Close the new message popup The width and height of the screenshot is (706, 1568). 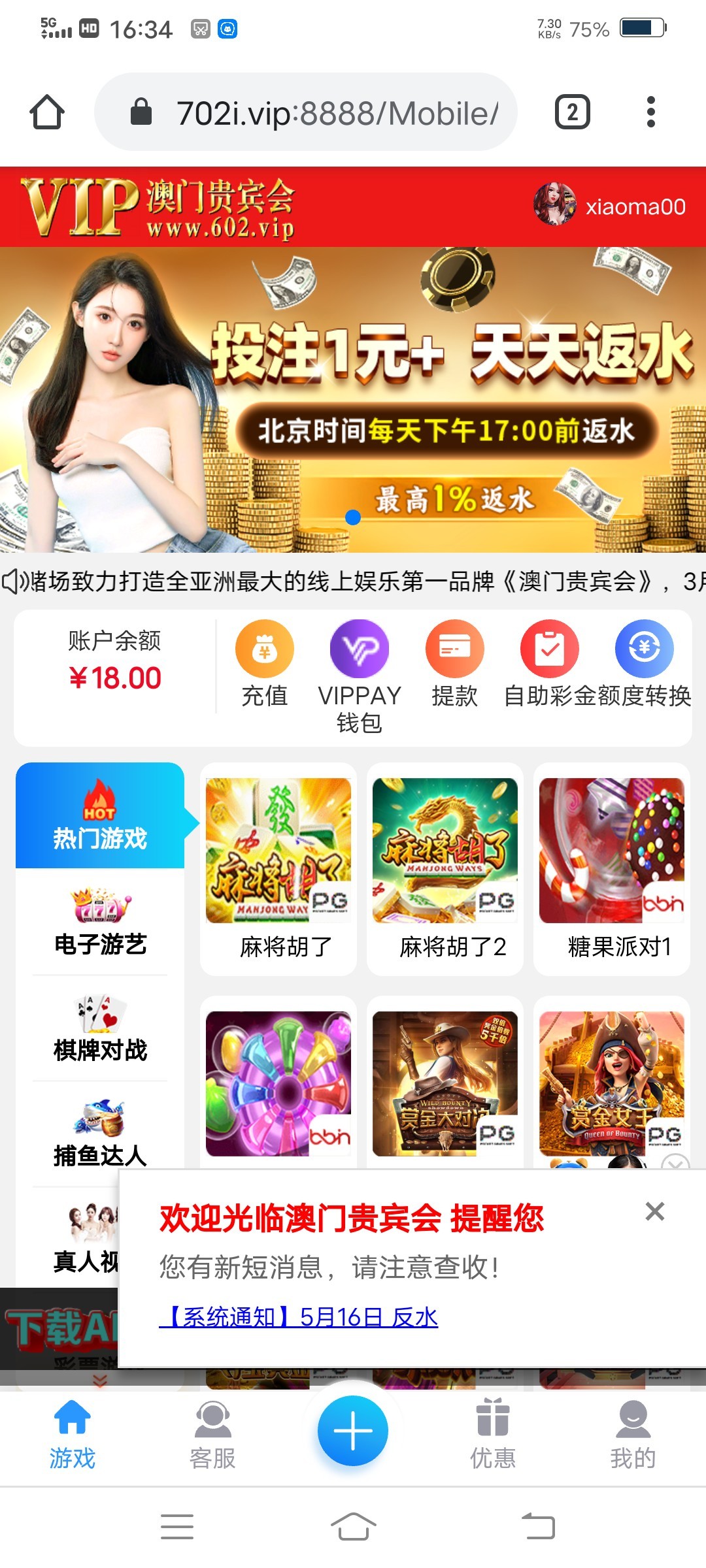(x=654, y=1211)
